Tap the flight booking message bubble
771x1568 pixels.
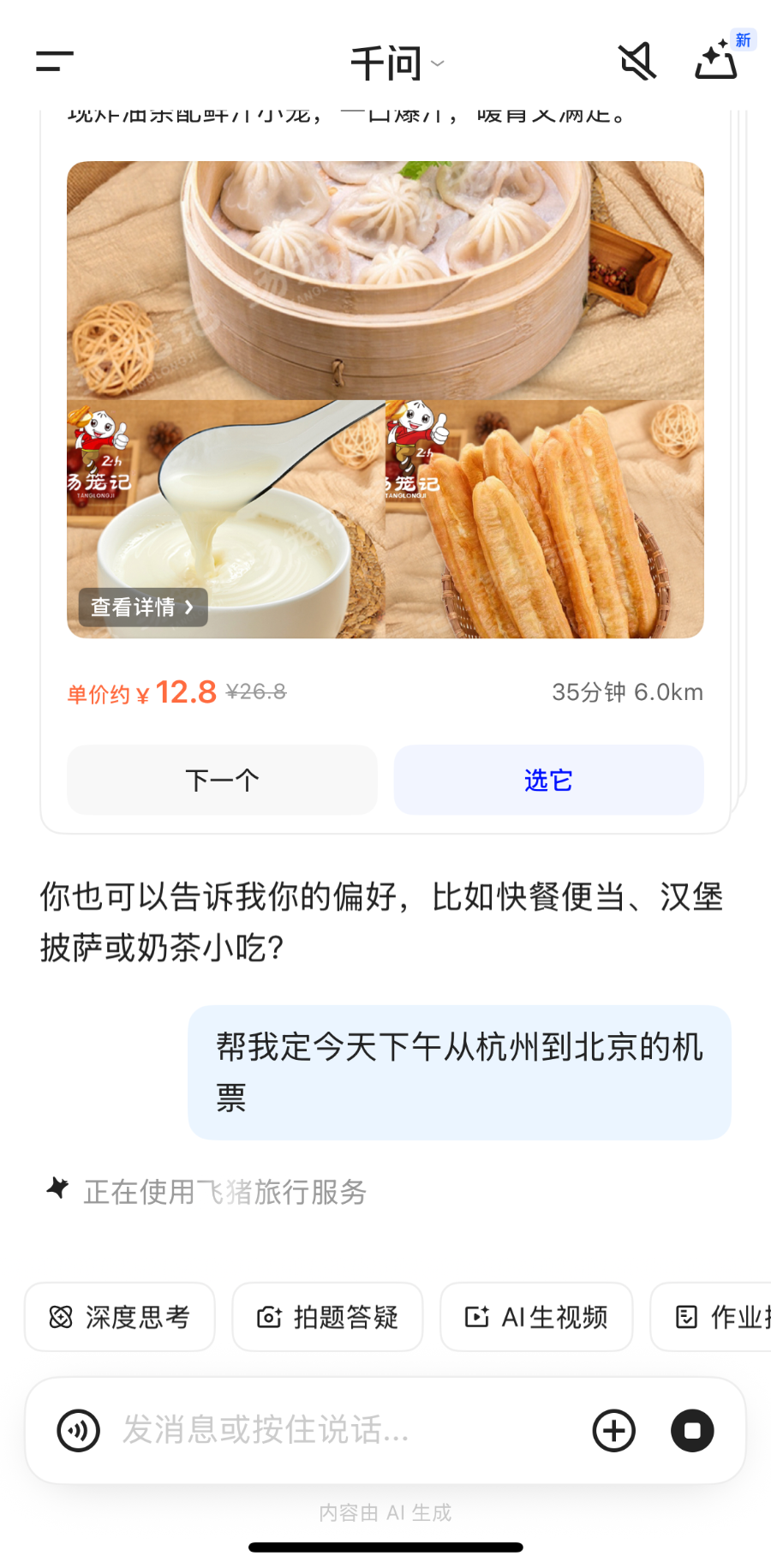point(459,1073)
